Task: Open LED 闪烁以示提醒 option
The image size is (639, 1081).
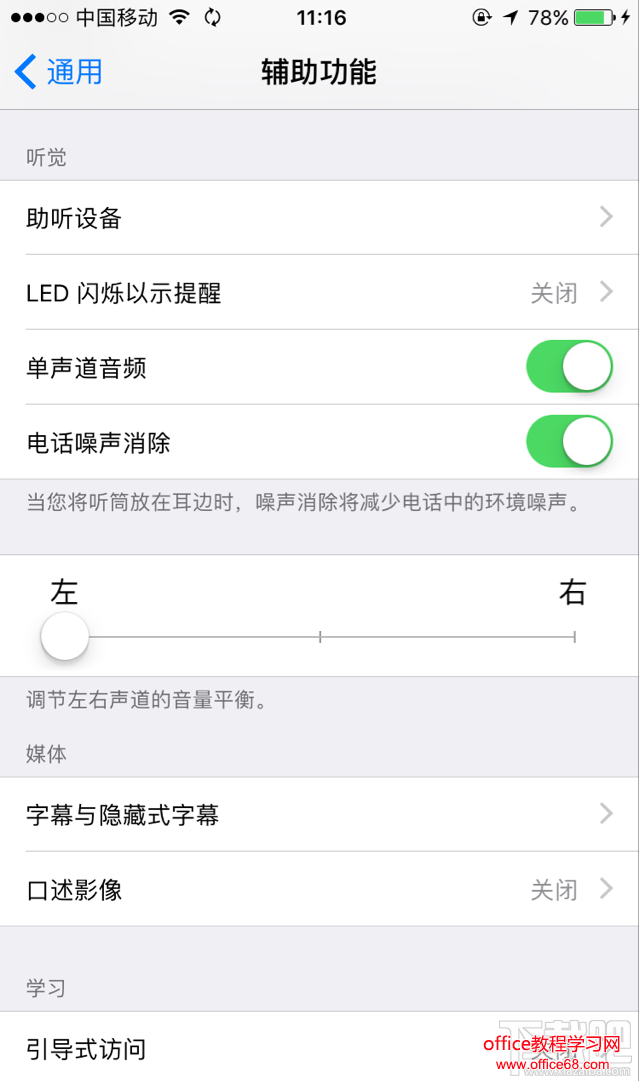Action: point(319,293)
